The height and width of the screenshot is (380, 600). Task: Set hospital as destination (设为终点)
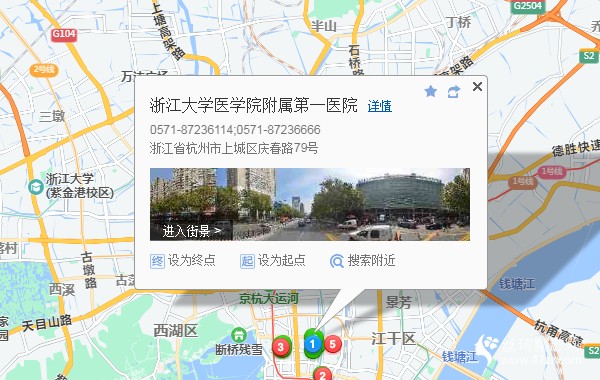click(183, 261)
